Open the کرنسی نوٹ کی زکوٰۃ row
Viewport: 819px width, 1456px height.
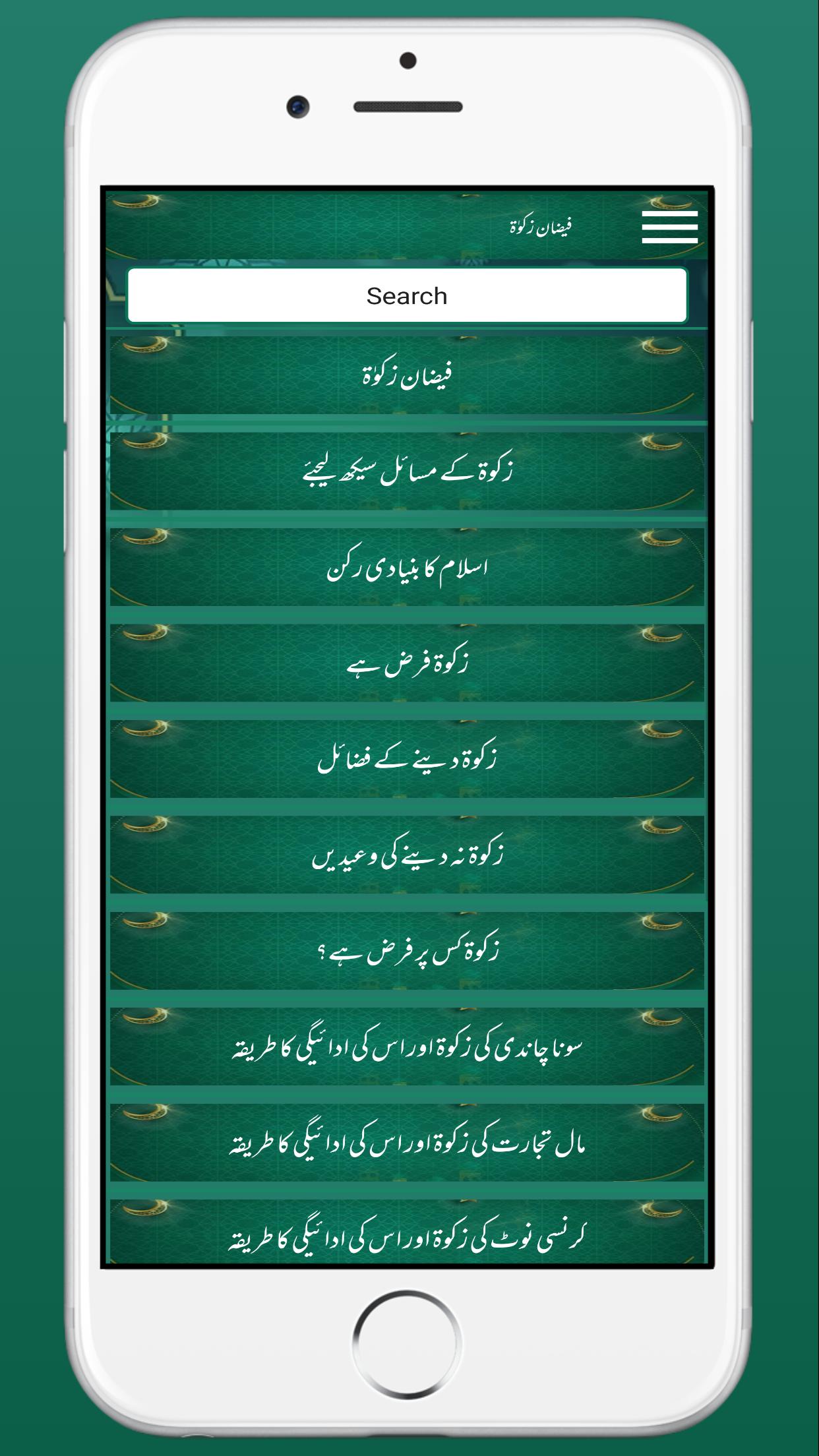(407, 1232)
